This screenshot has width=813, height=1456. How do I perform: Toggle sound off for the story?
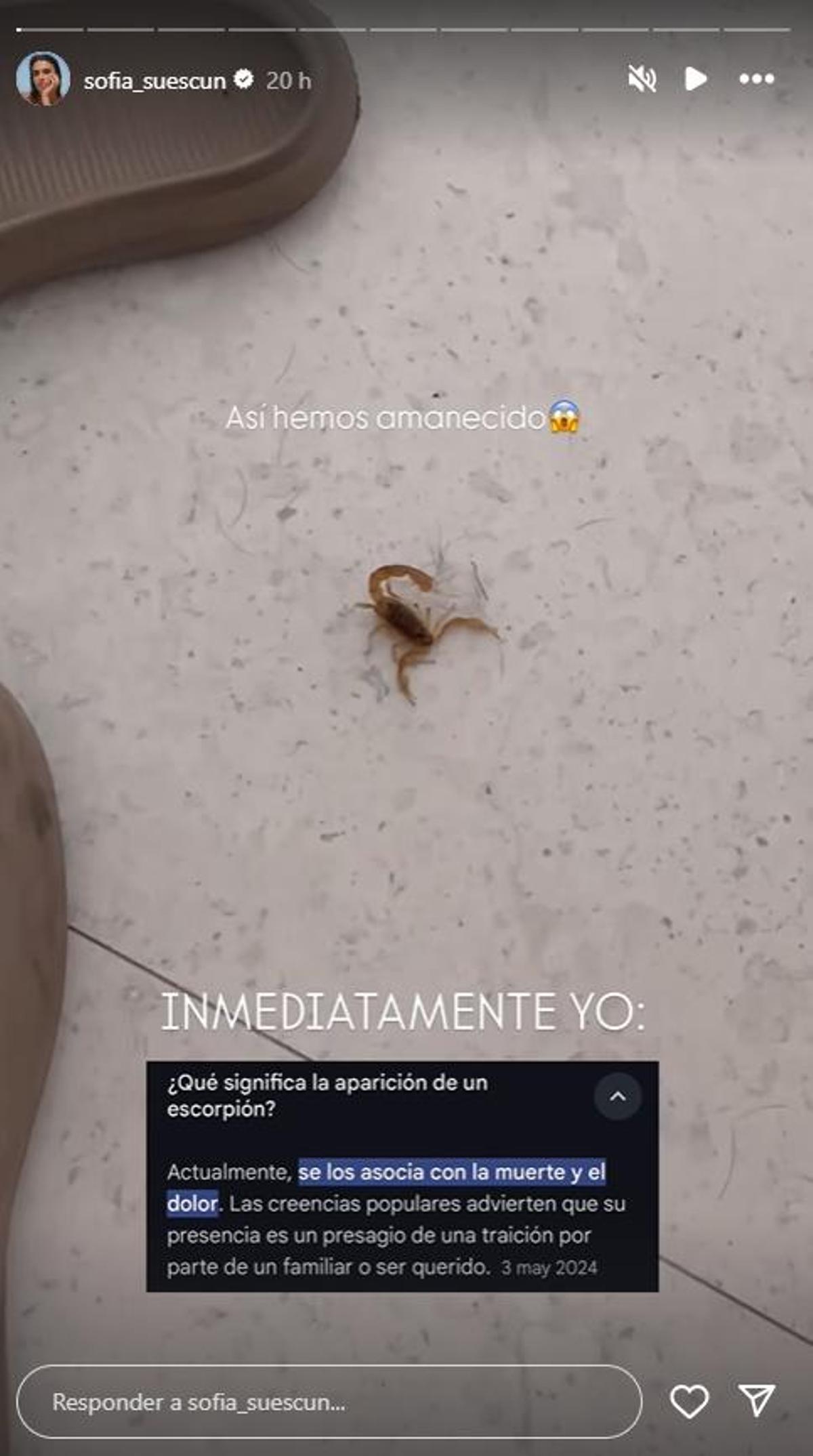coord(644,79)
